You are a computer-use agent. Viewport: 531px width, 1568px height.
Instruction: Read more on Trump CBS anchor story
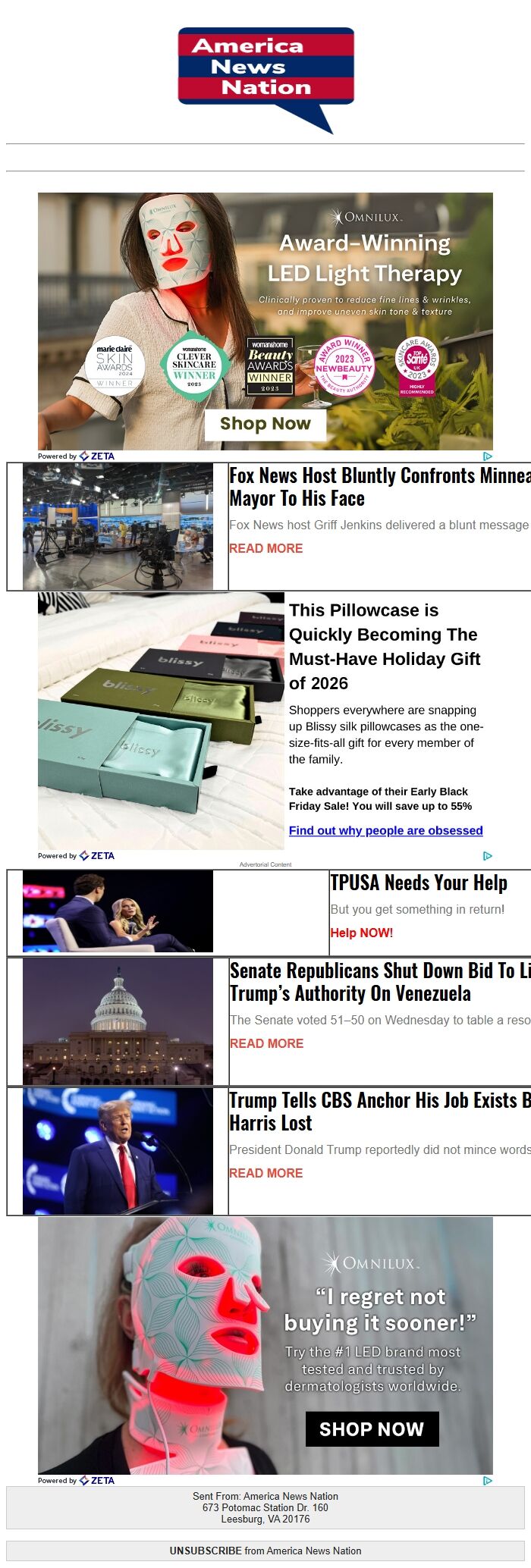click(x=265, y=1173)
